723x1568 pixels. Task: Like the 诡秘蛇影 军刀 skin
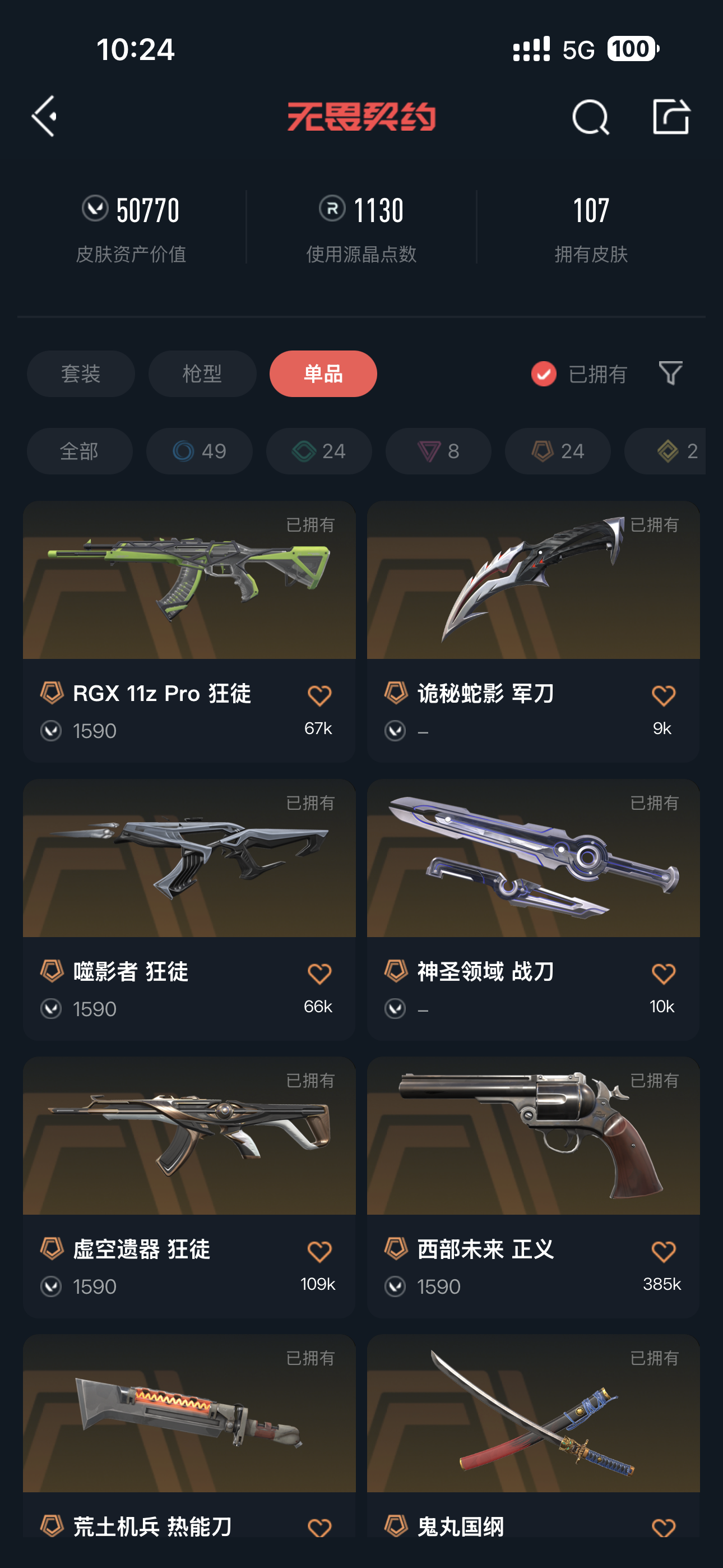662,695
